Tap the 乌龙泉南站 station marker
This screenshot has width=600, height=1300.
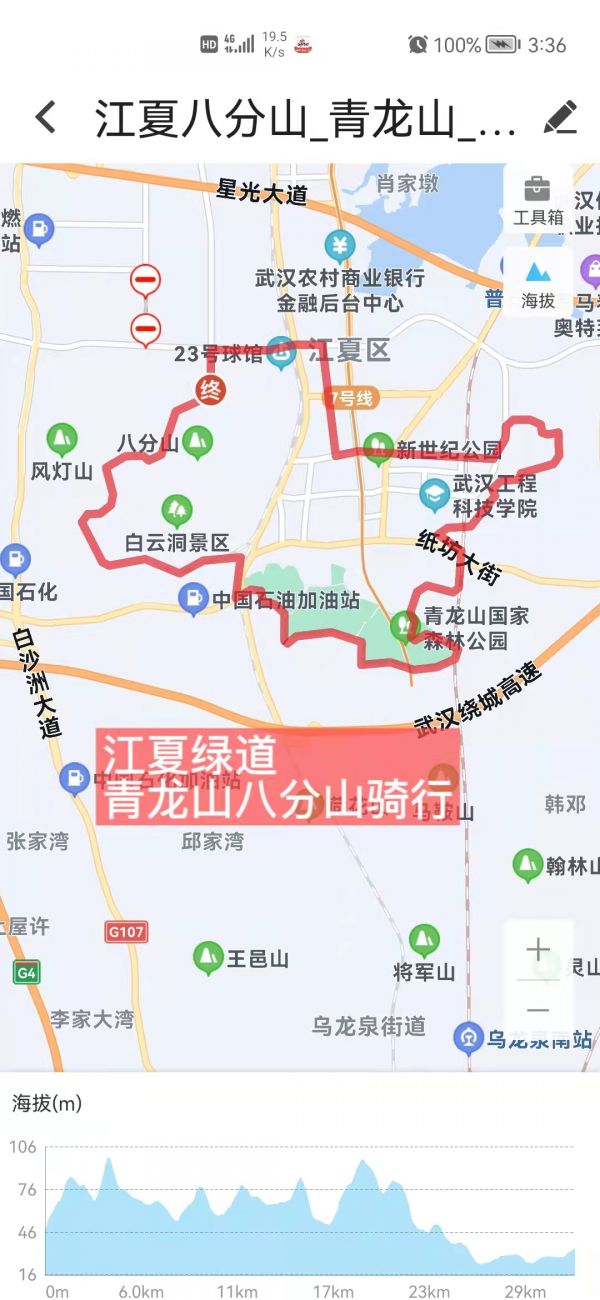tap(467, 1037)
